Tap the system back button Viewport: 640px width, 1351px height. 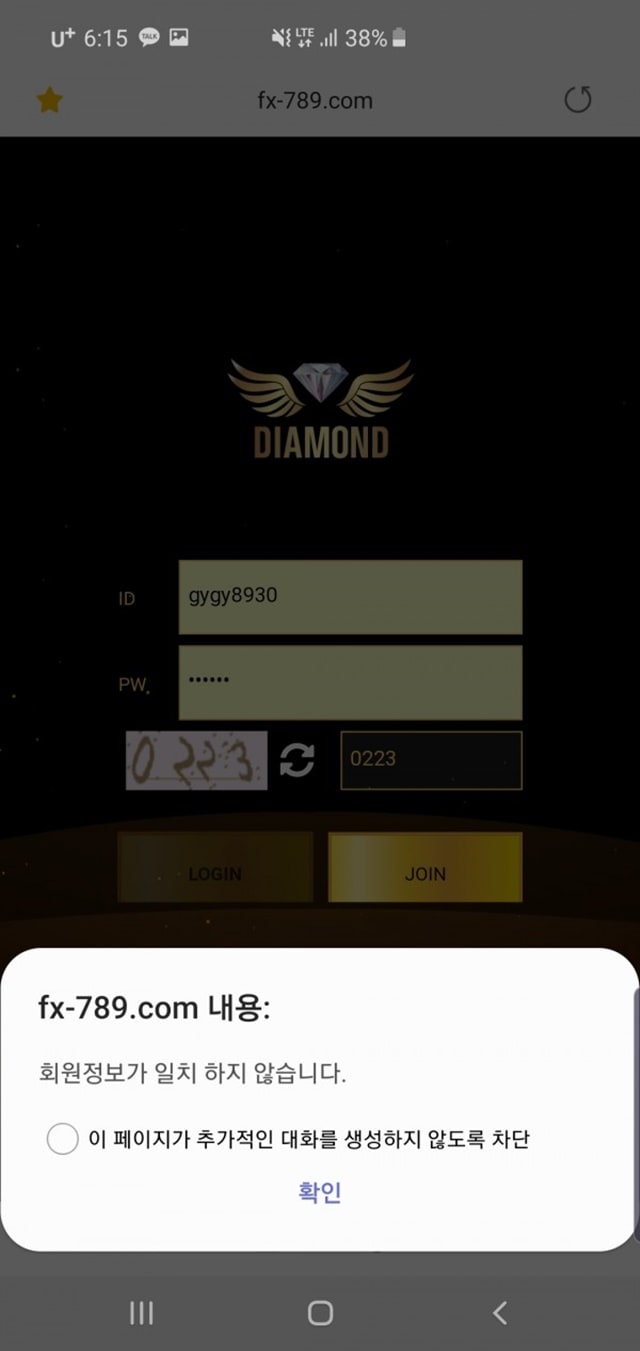pyautogui.click(x=500, y=1312)
